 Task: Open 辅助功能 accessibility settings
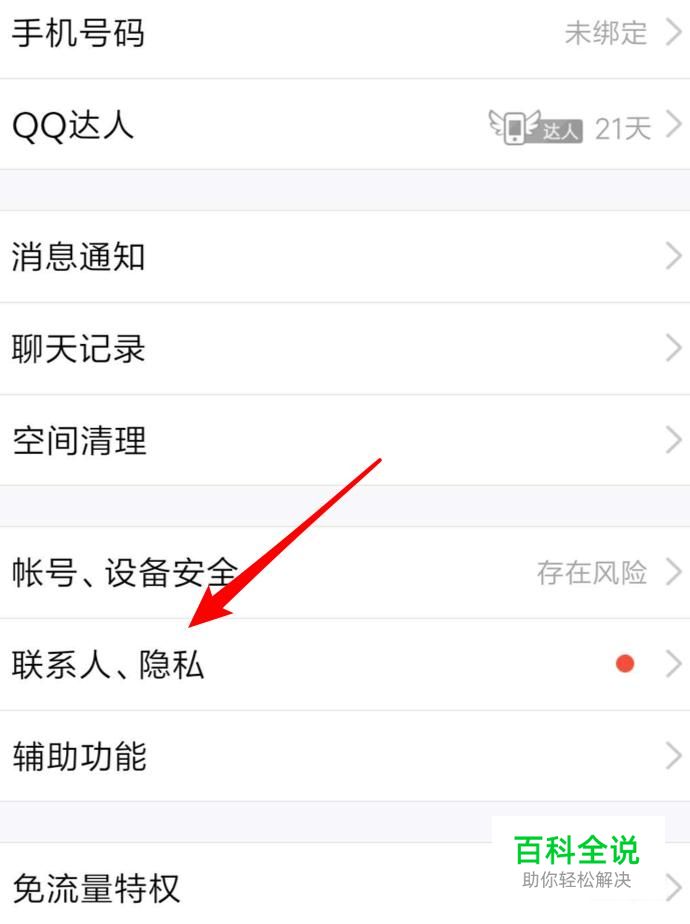(345, 756)
